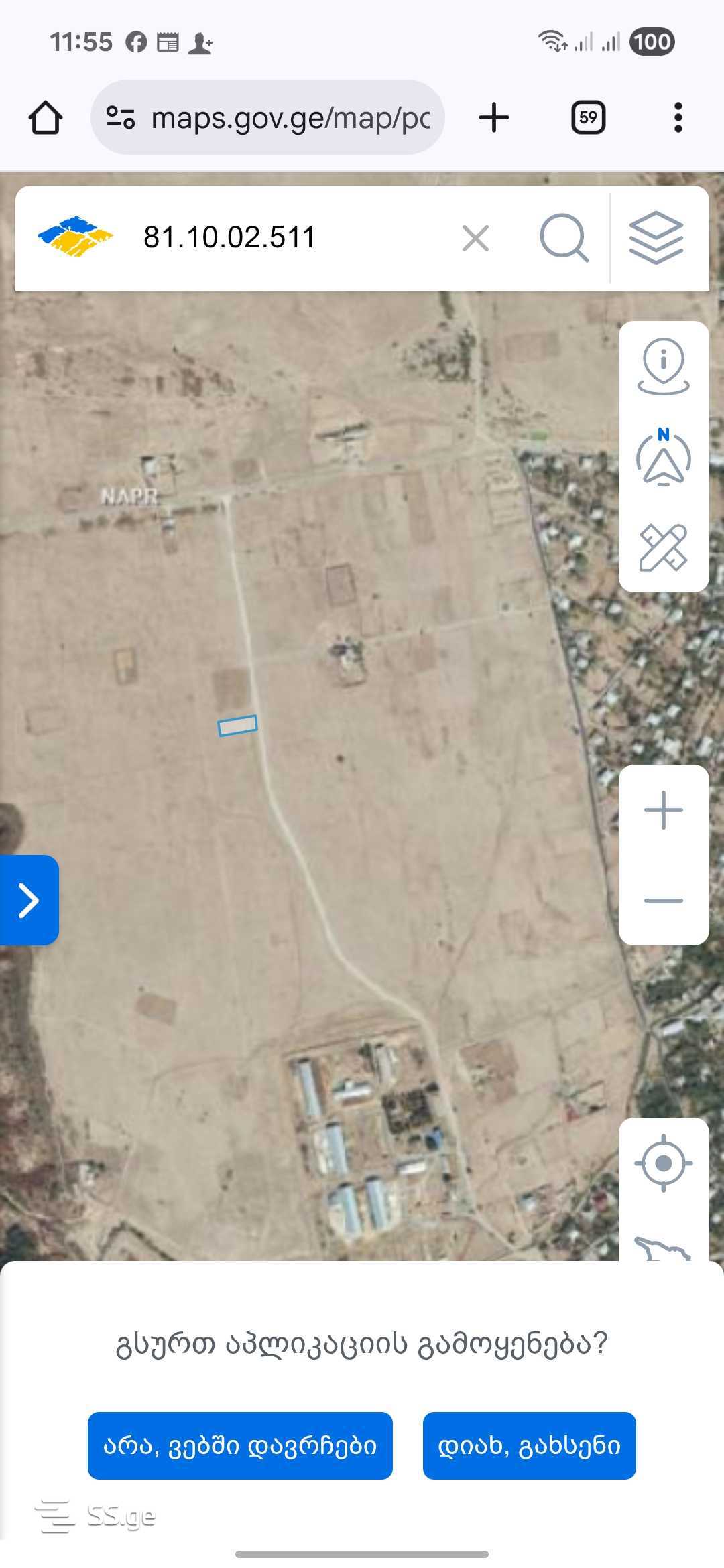Open a new browser tab
The image size is (724, 1568).
click(x=494, y=118)
